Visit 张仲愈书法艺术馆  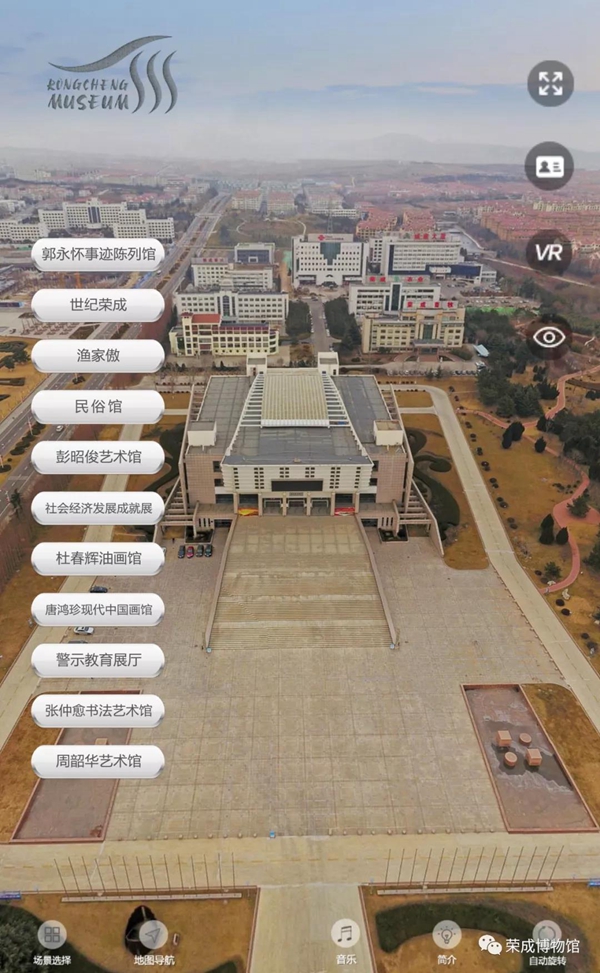pyautogui.click(x=98, y=711)
